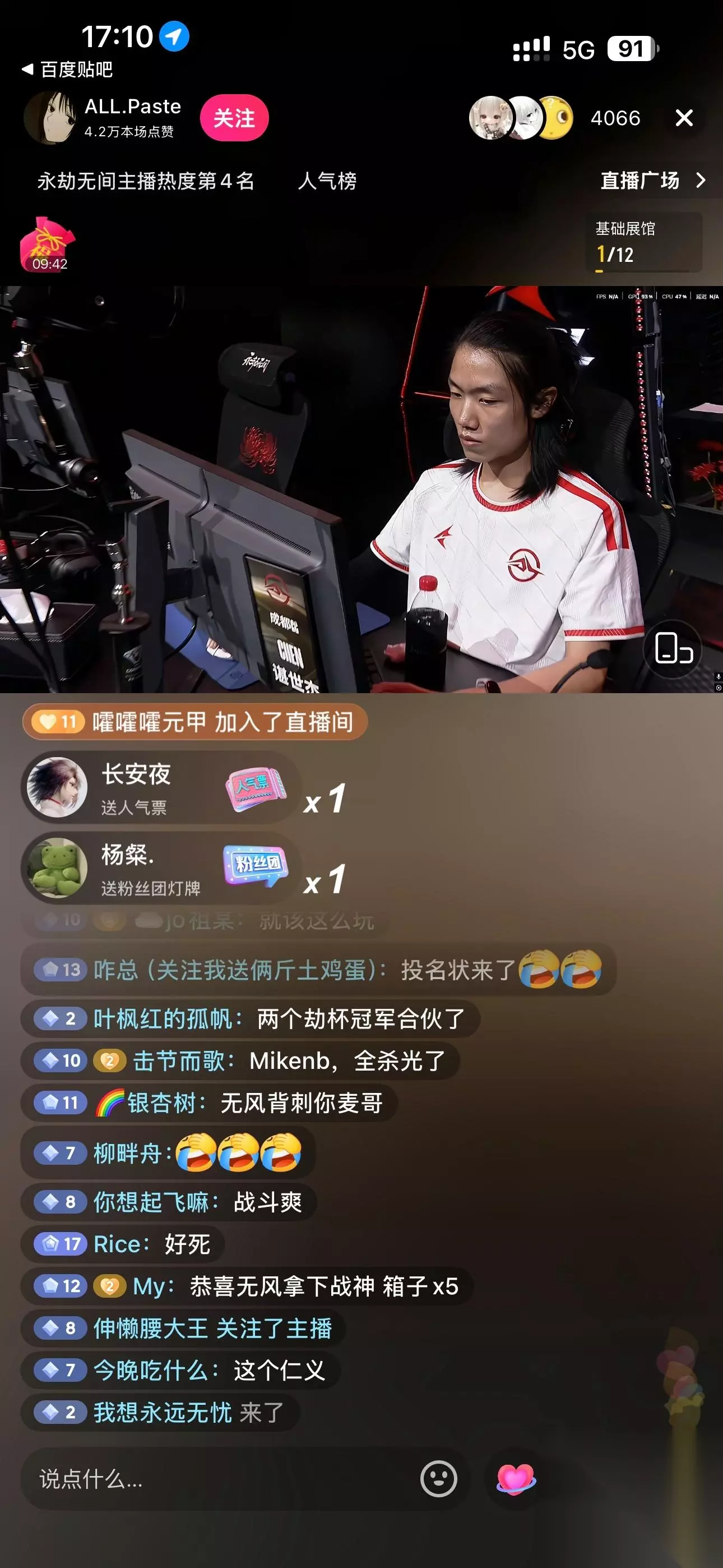
Task: Send a like with the heart icon
Action: [x=516, y=1479]
